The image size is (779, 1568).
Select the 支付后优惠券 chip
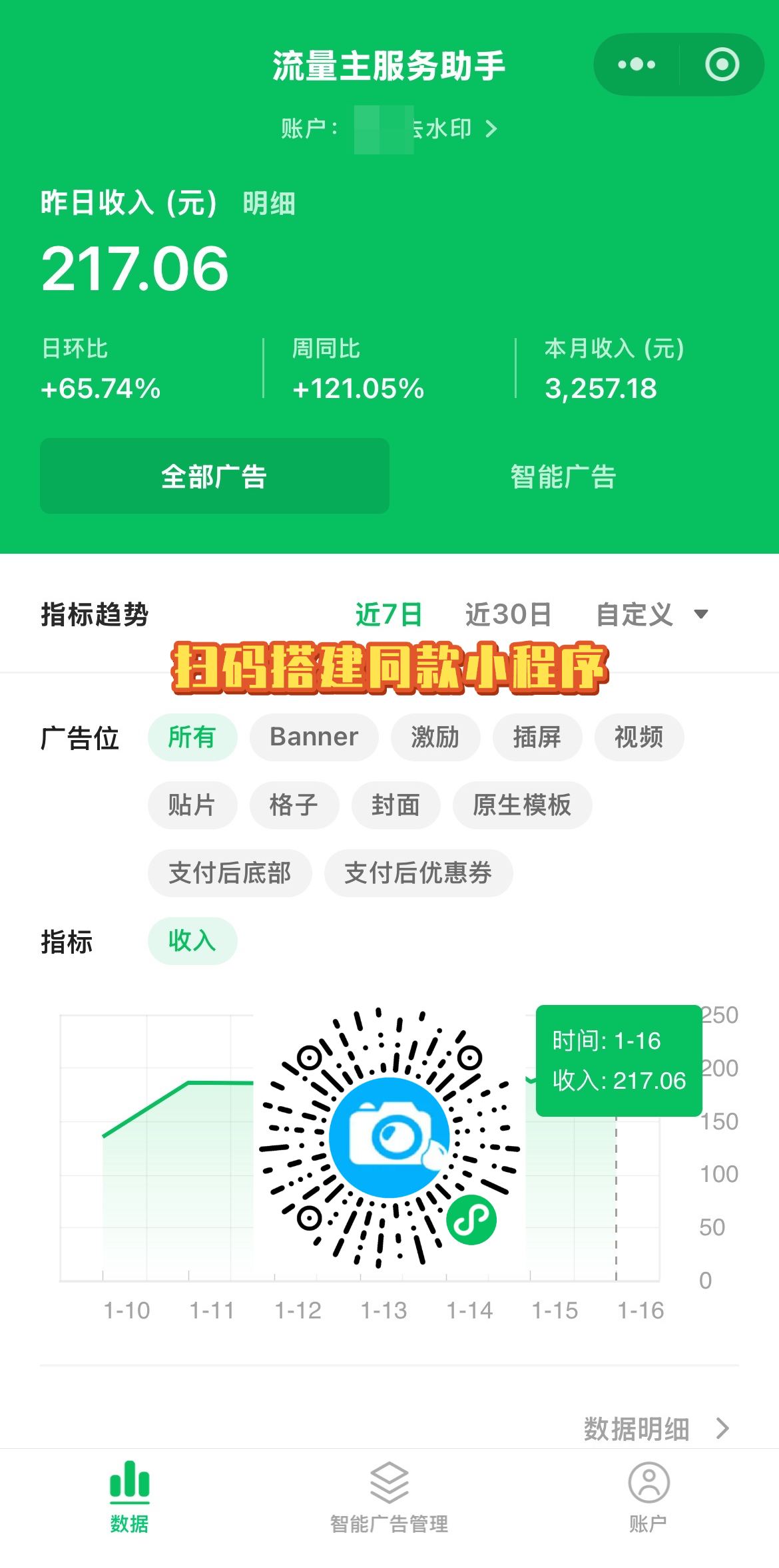click(417, 873)
